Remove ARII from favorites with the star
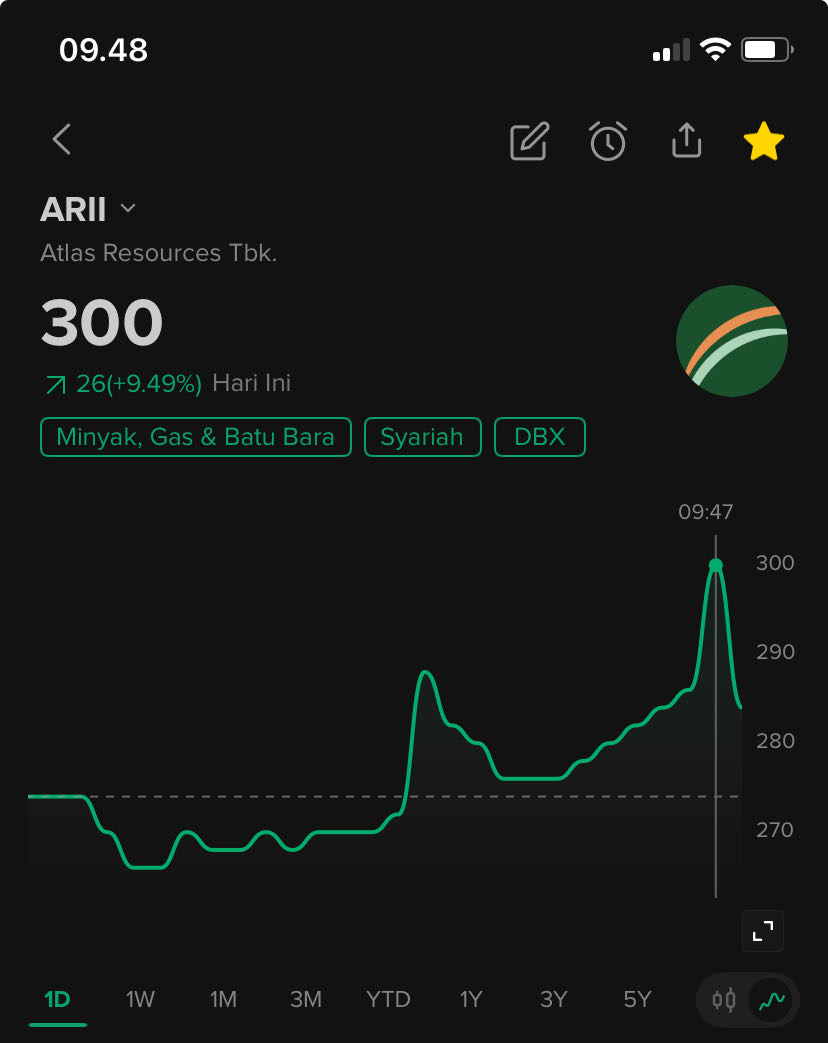This screenshot has height=1043, width=828. click(x=764, y=141)
